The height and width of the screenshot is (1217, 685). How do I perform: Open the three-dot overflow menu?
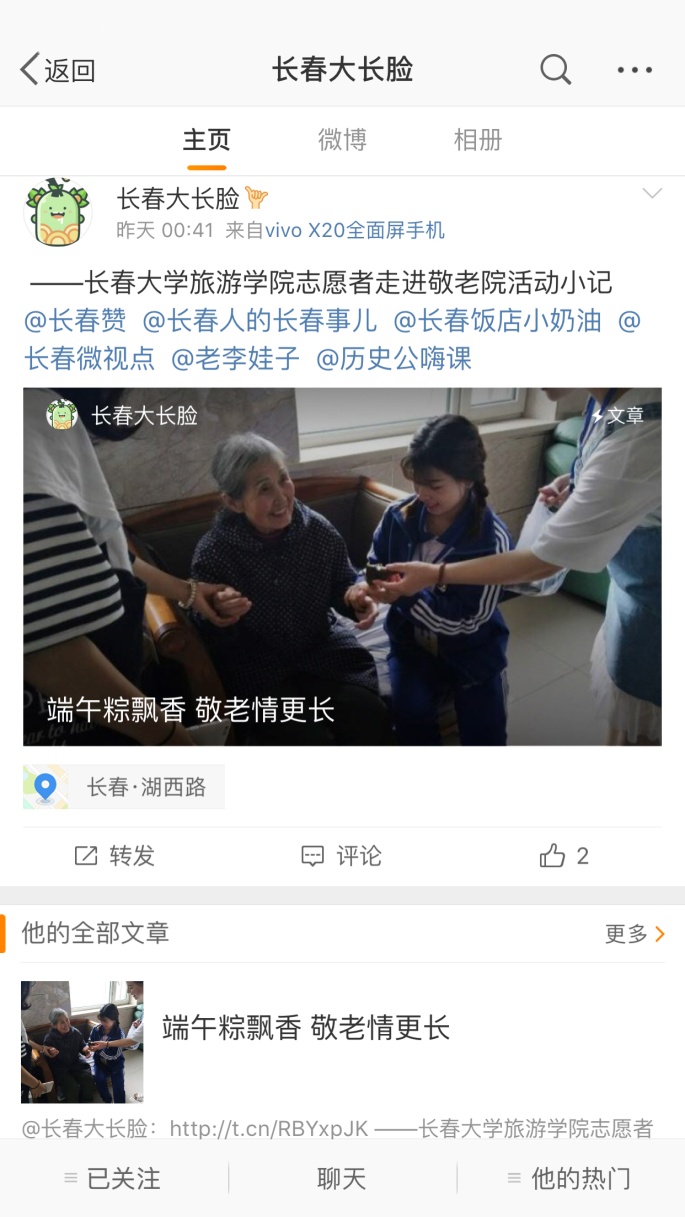tap(634, 70)
